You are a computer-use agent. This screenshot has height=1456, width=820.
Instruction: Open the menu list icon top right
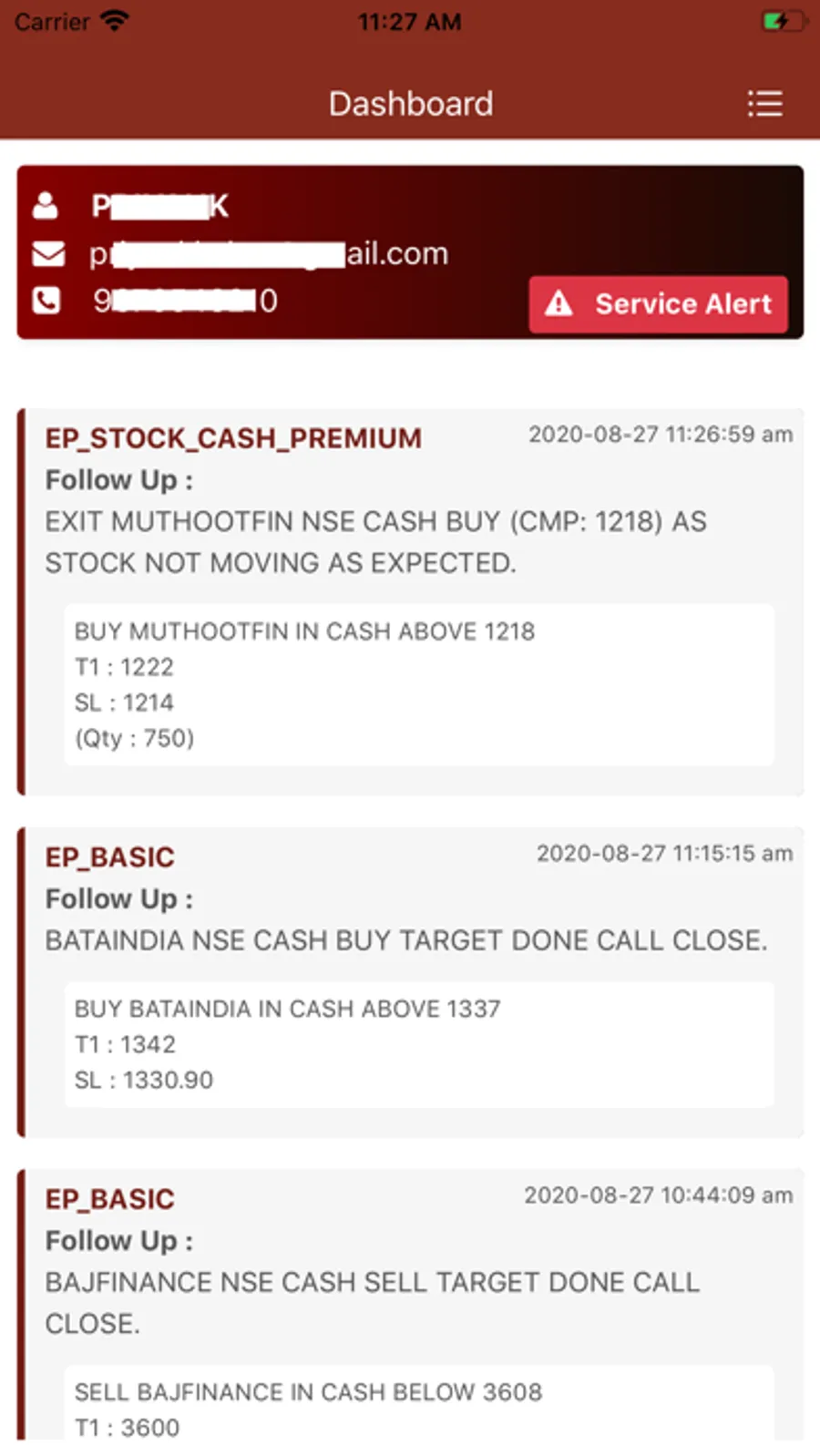click(765, 104)
